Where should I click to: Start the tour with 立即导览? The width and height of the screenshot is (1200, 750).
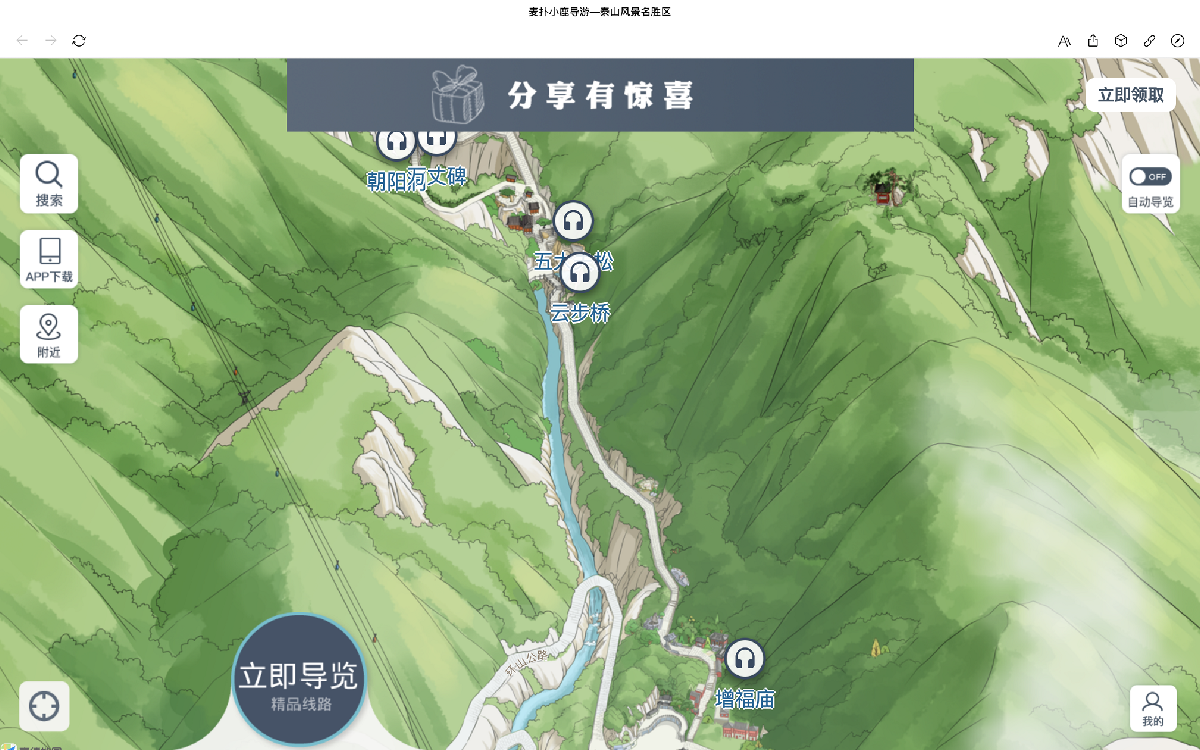pyautogui.click(x=299, y=680)
